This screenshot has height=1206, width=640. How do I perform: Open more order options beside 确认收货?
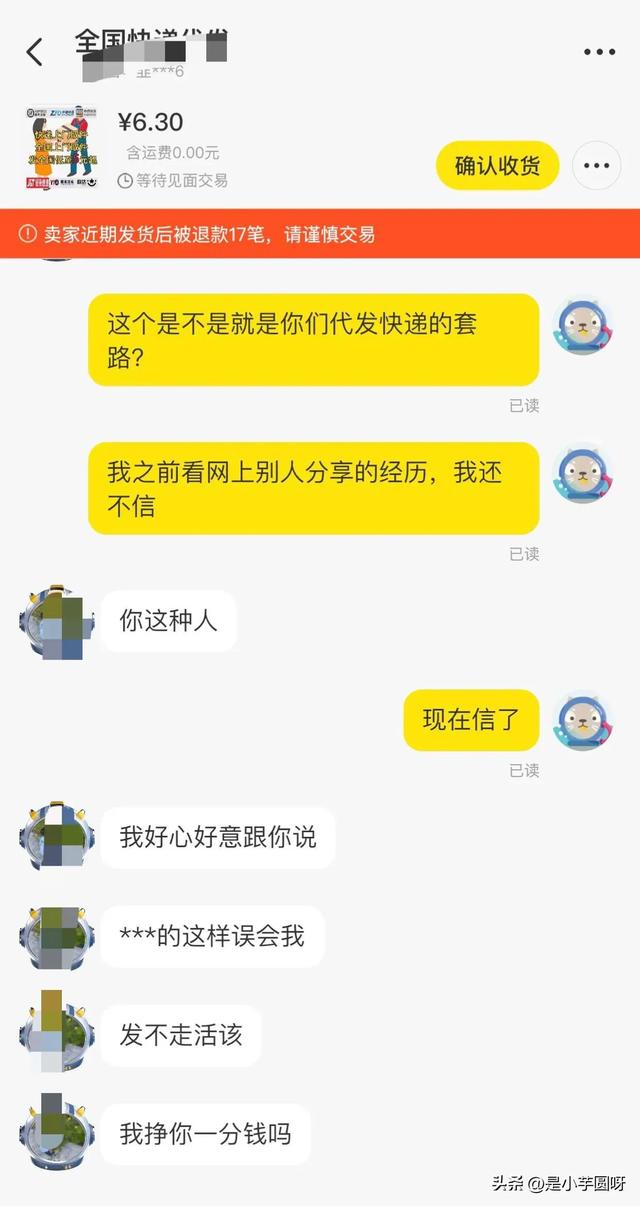click(x=596, y=166)
